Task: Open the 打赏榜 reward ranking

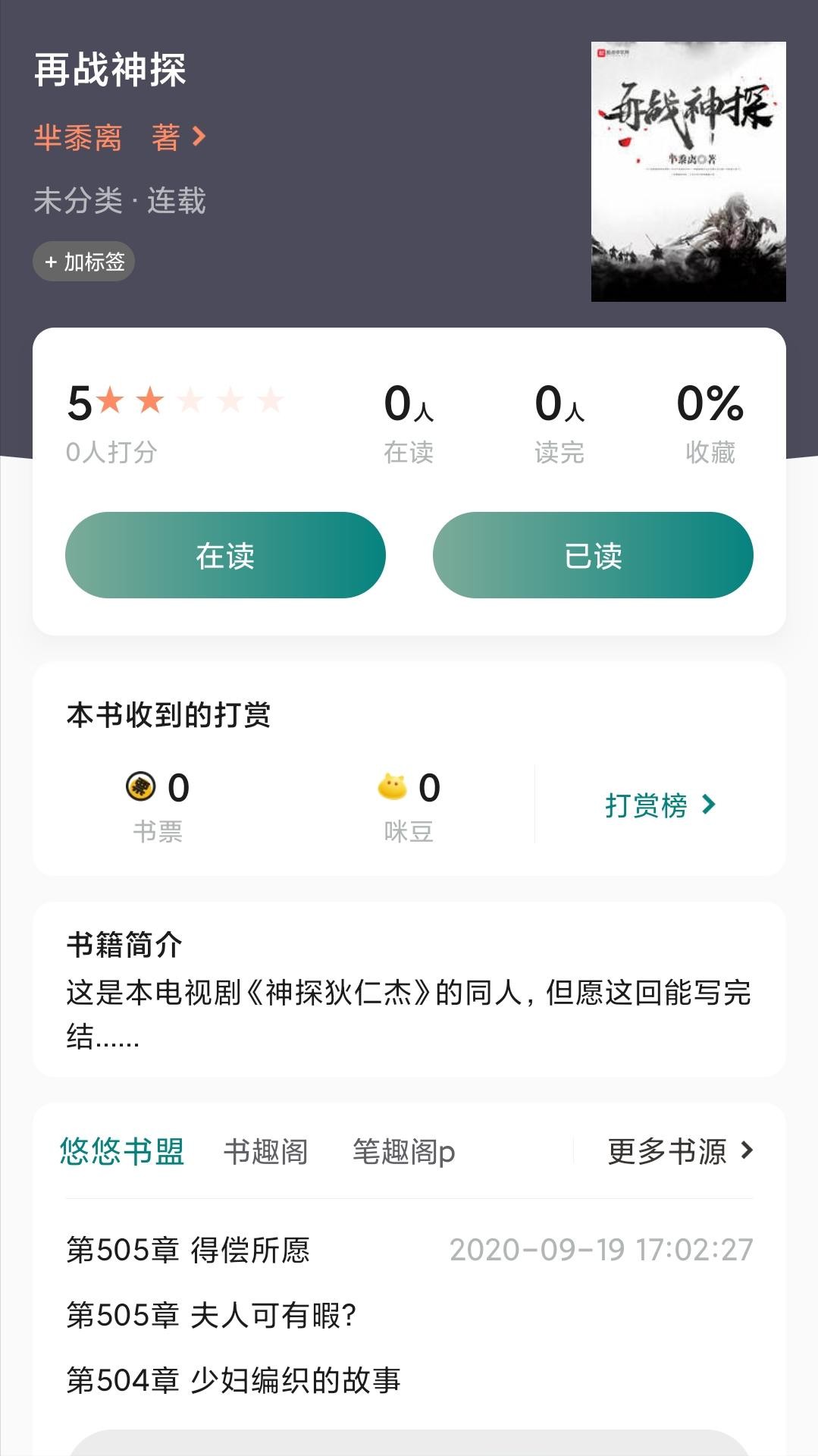Action: (660, 805)
